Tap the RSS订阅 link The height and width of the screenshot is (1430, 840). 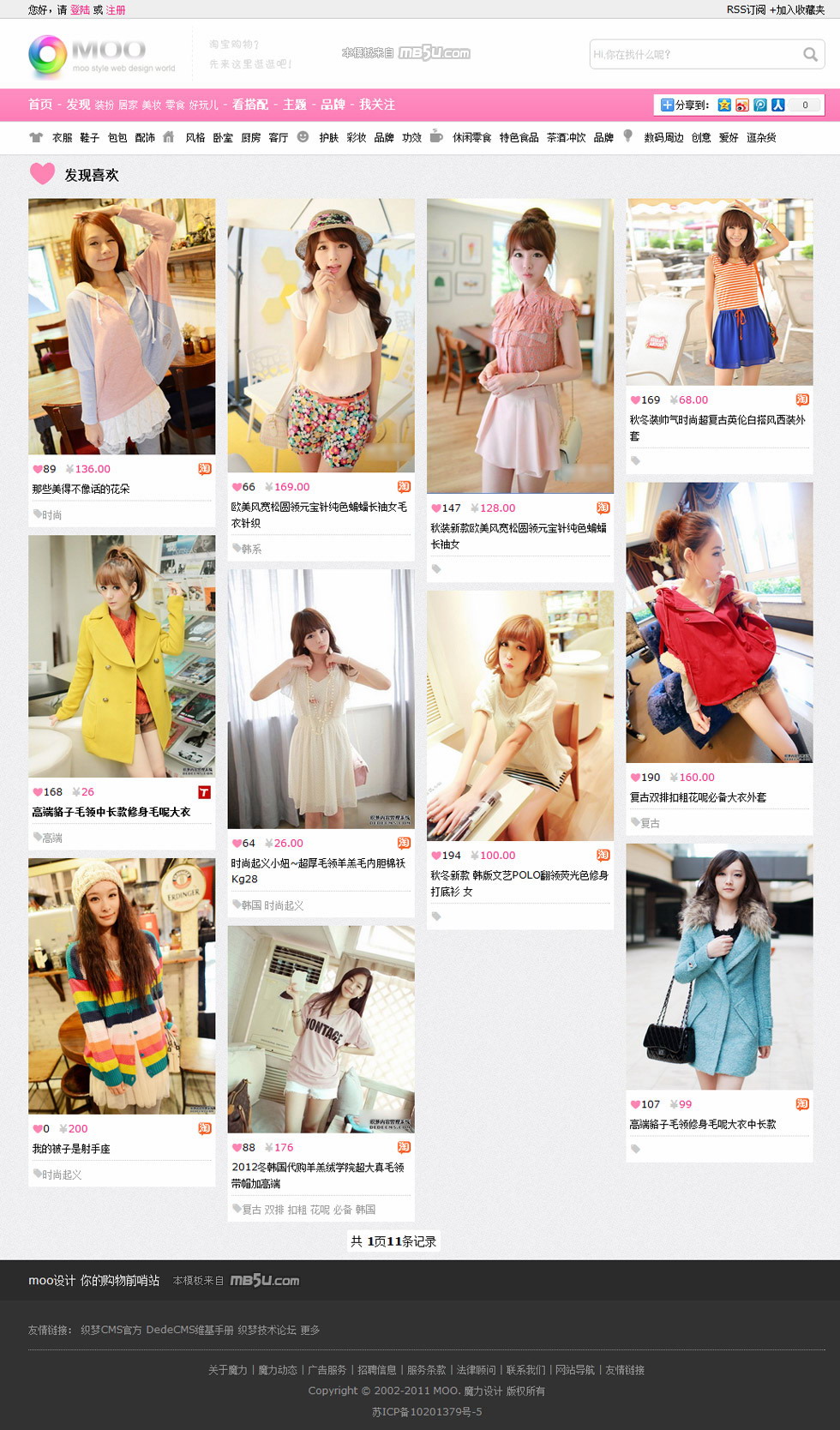(746, 10)
